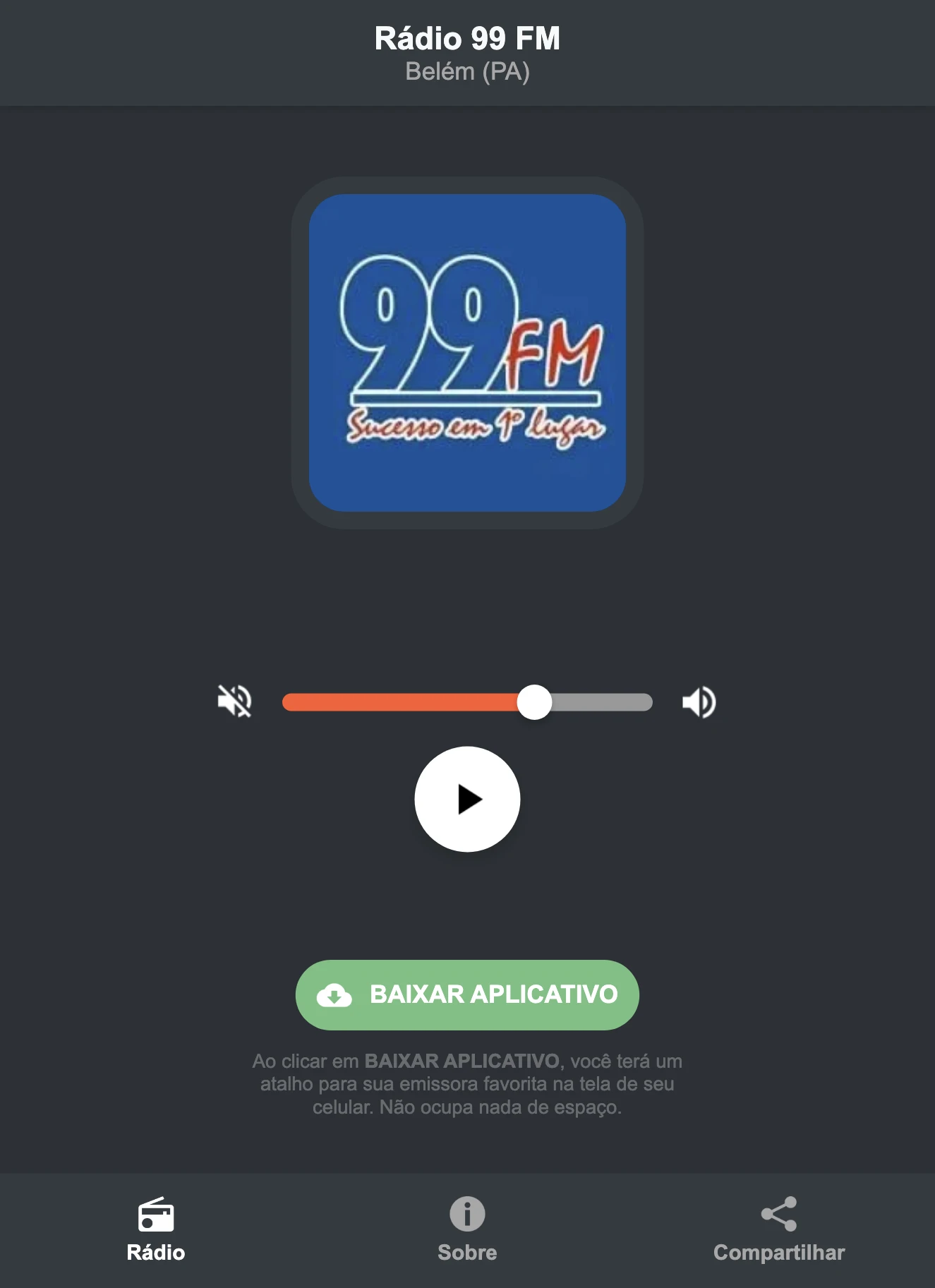Click the Rádio 99 FM title
Image resolution: width=935 pixels, height=1288 pixels.
pyautogui.click(x=467, y=39)
